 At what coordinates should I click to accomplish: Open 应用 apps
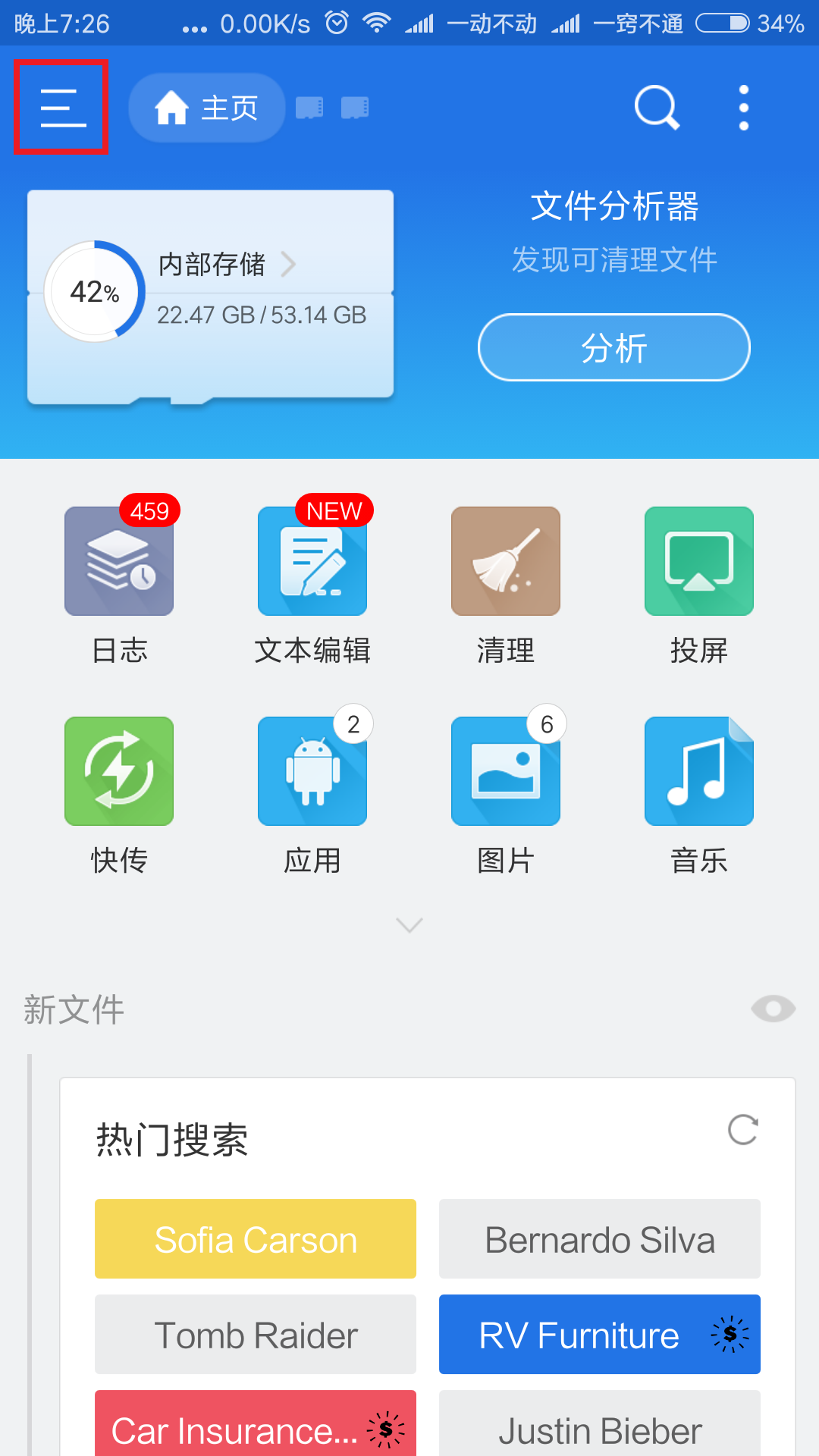[312, 771]
